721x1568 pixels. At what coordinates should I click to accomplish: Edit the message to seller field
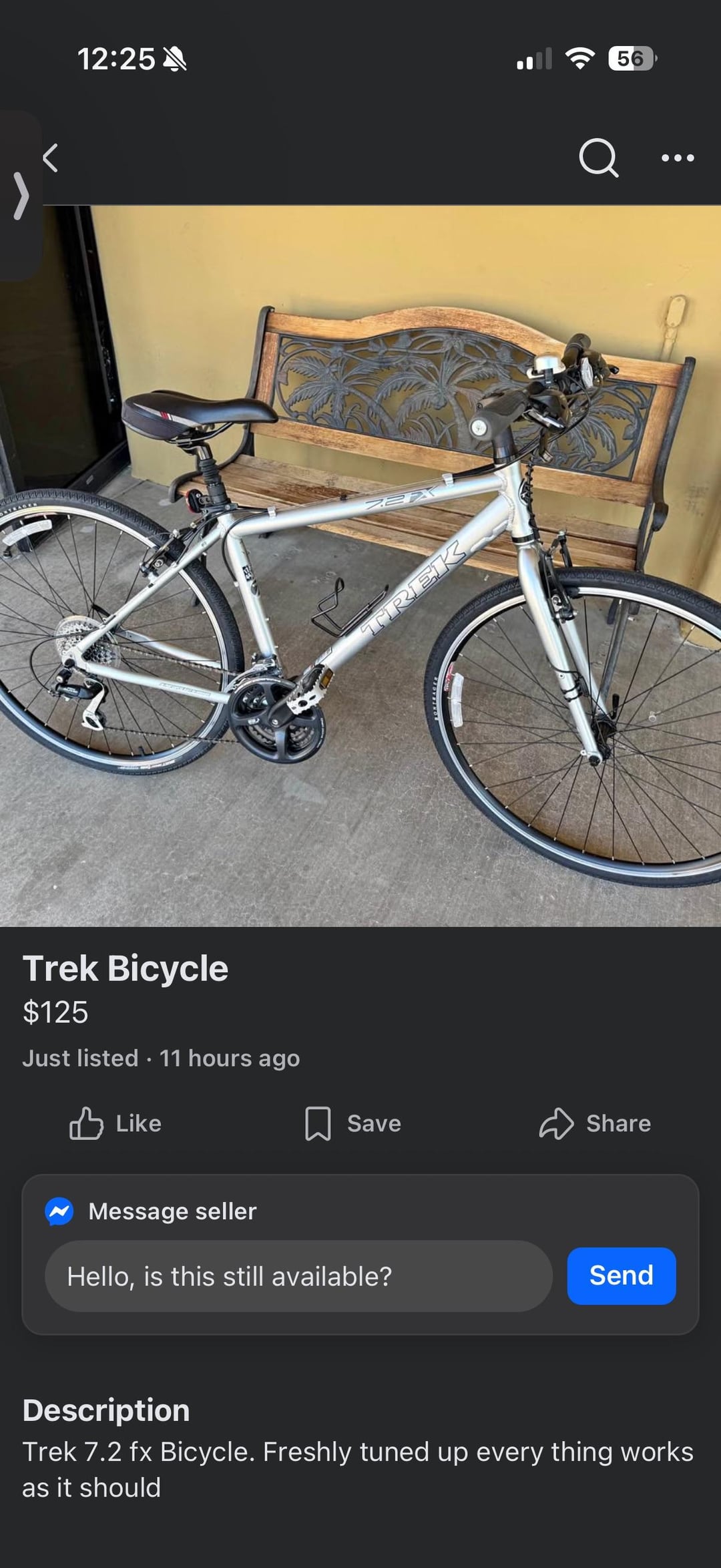tap(298, 1276)
